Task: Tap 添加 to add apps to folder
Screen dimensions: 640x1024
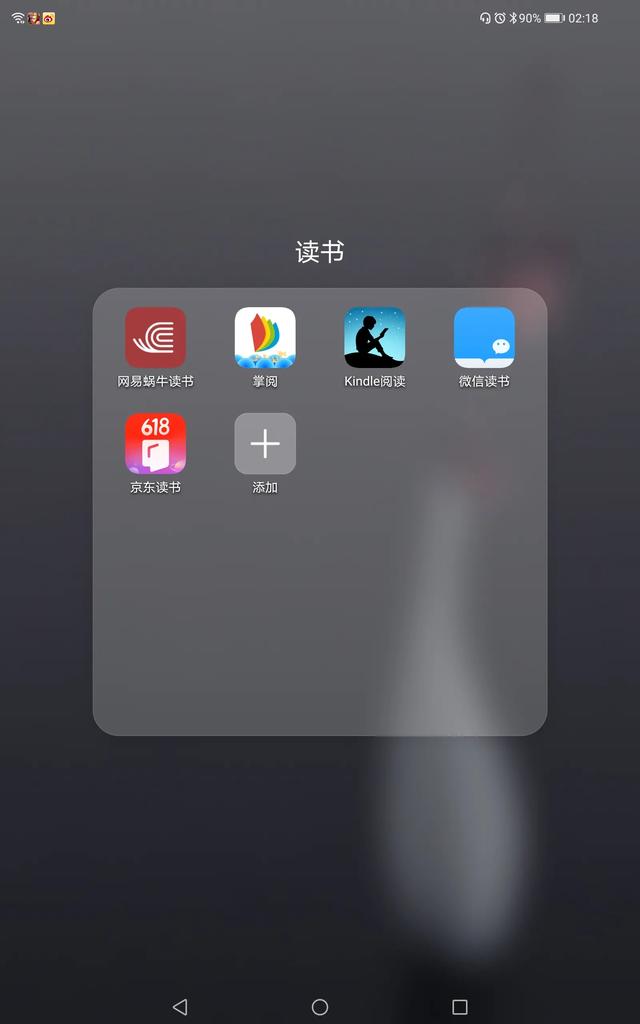Action: coord(265,444)
